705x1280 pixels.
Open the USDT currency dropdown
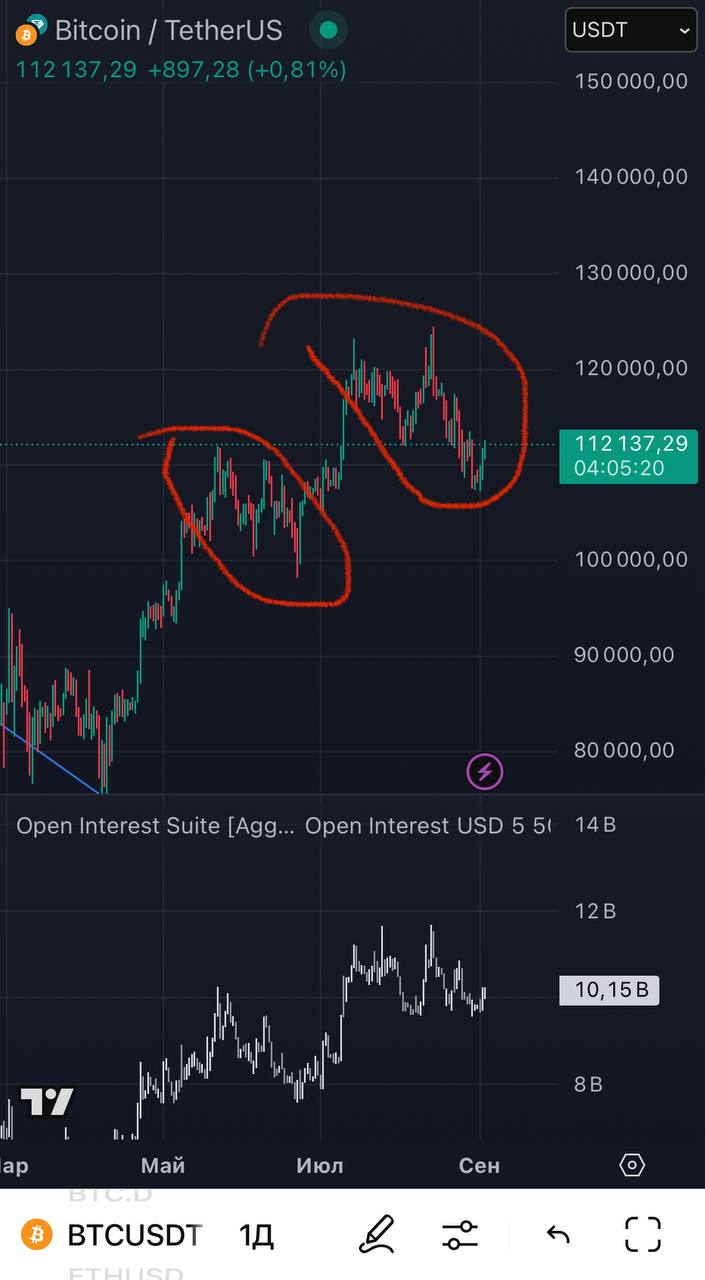(631, 30)
